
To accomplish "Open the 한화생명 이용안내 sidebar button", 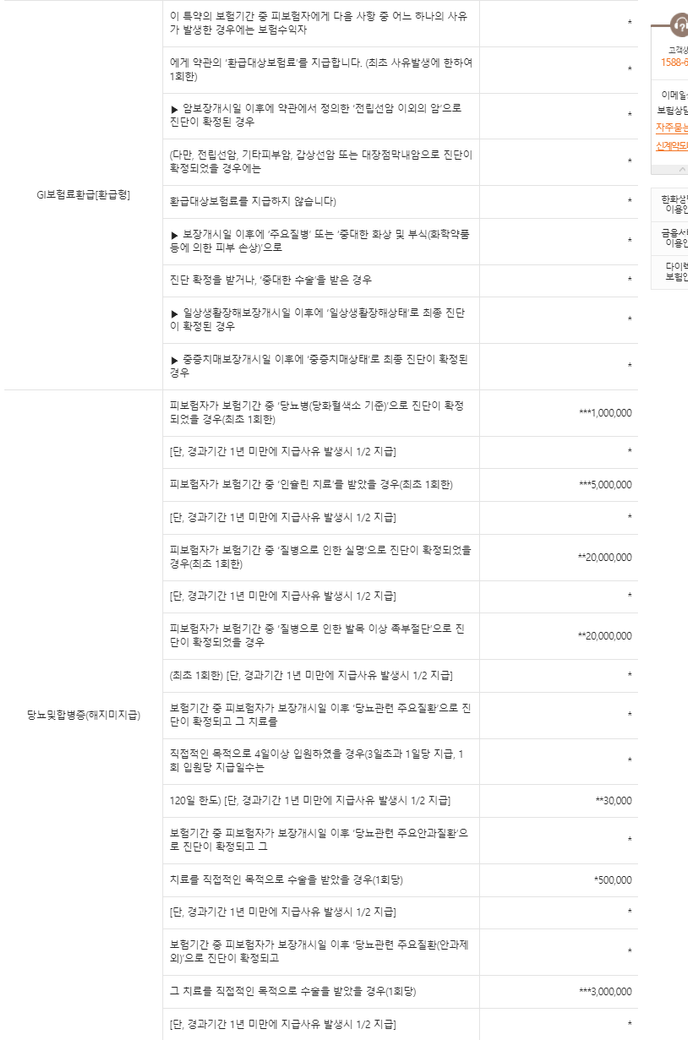I will pyautogui.click(x=672, y=204).
